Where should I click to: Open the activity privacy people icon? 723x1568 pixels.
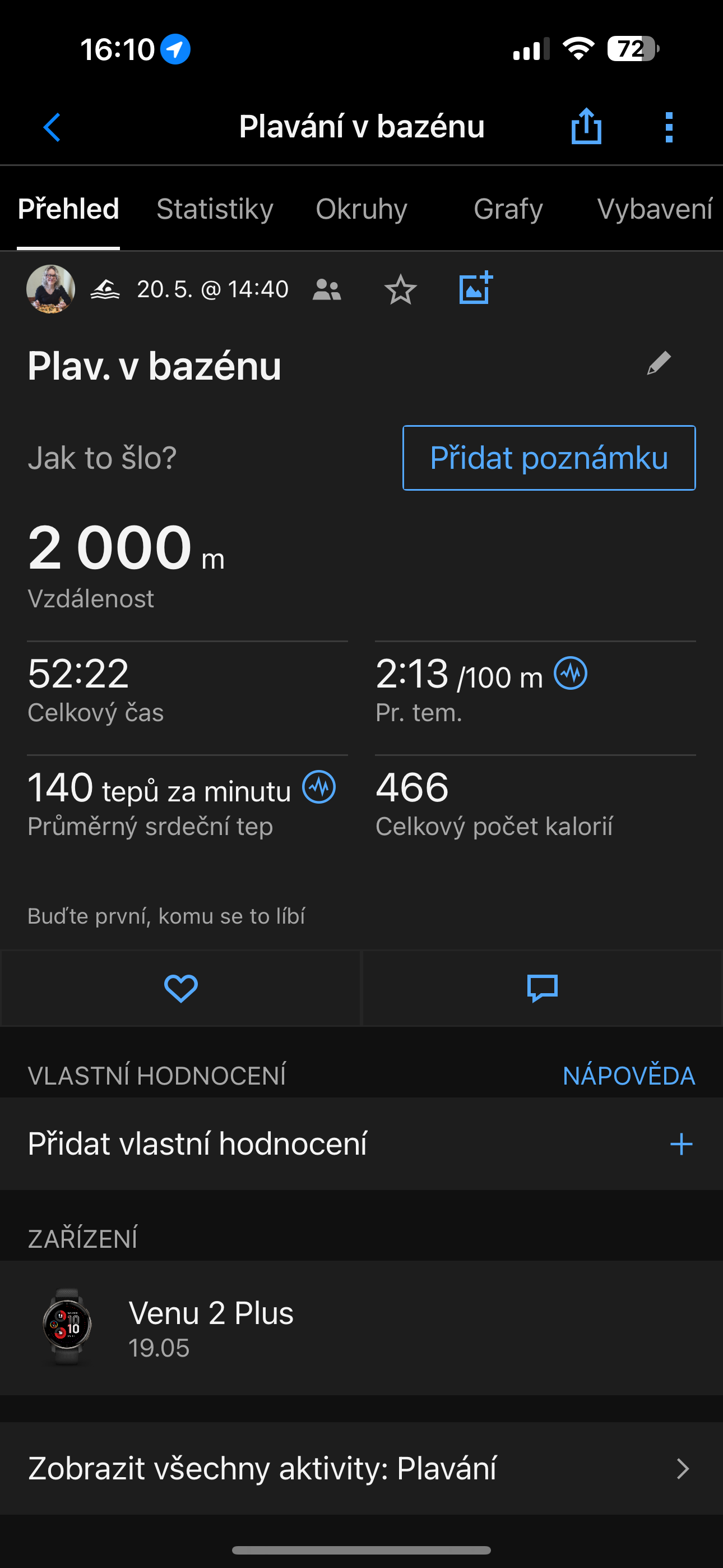click(x=327, y=290)
